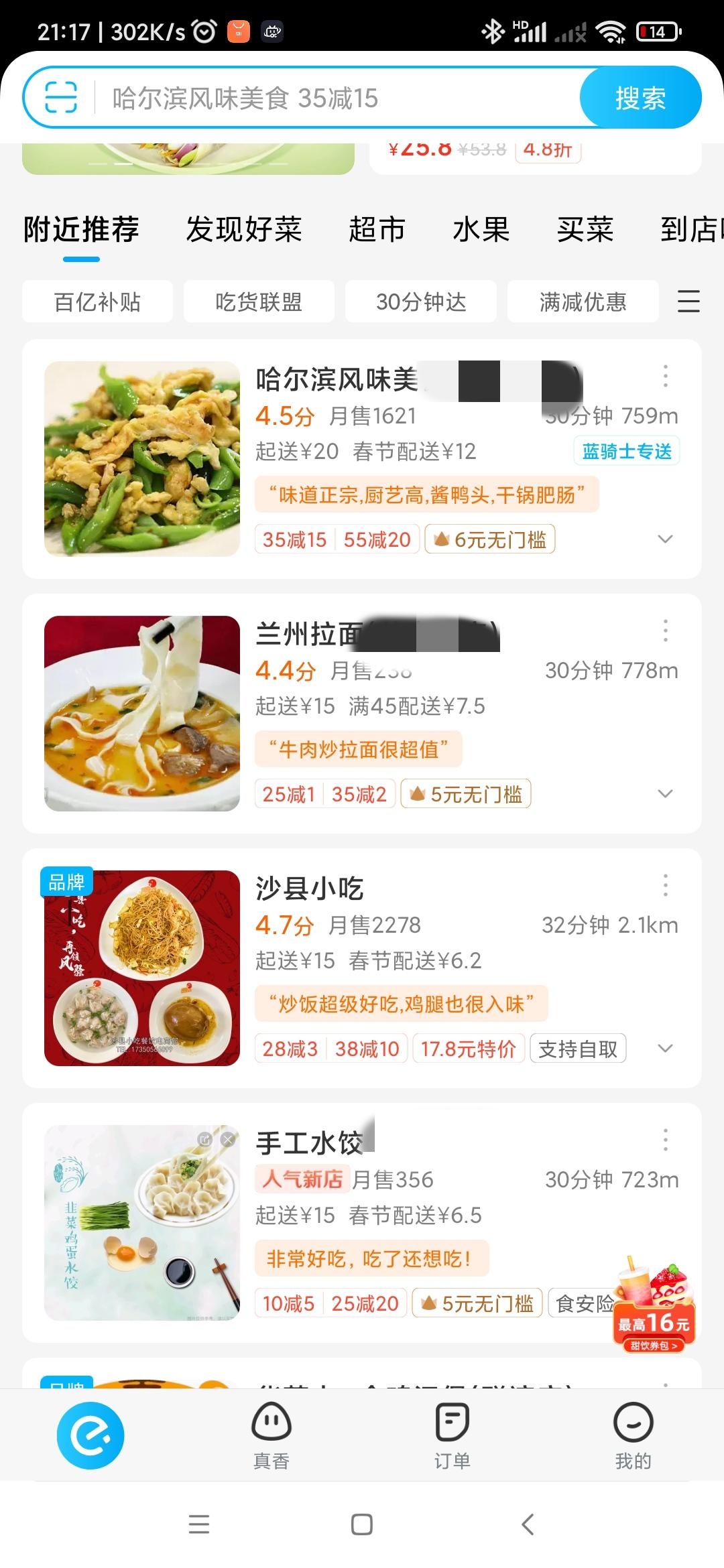Select the 买菜 tab

585,230
